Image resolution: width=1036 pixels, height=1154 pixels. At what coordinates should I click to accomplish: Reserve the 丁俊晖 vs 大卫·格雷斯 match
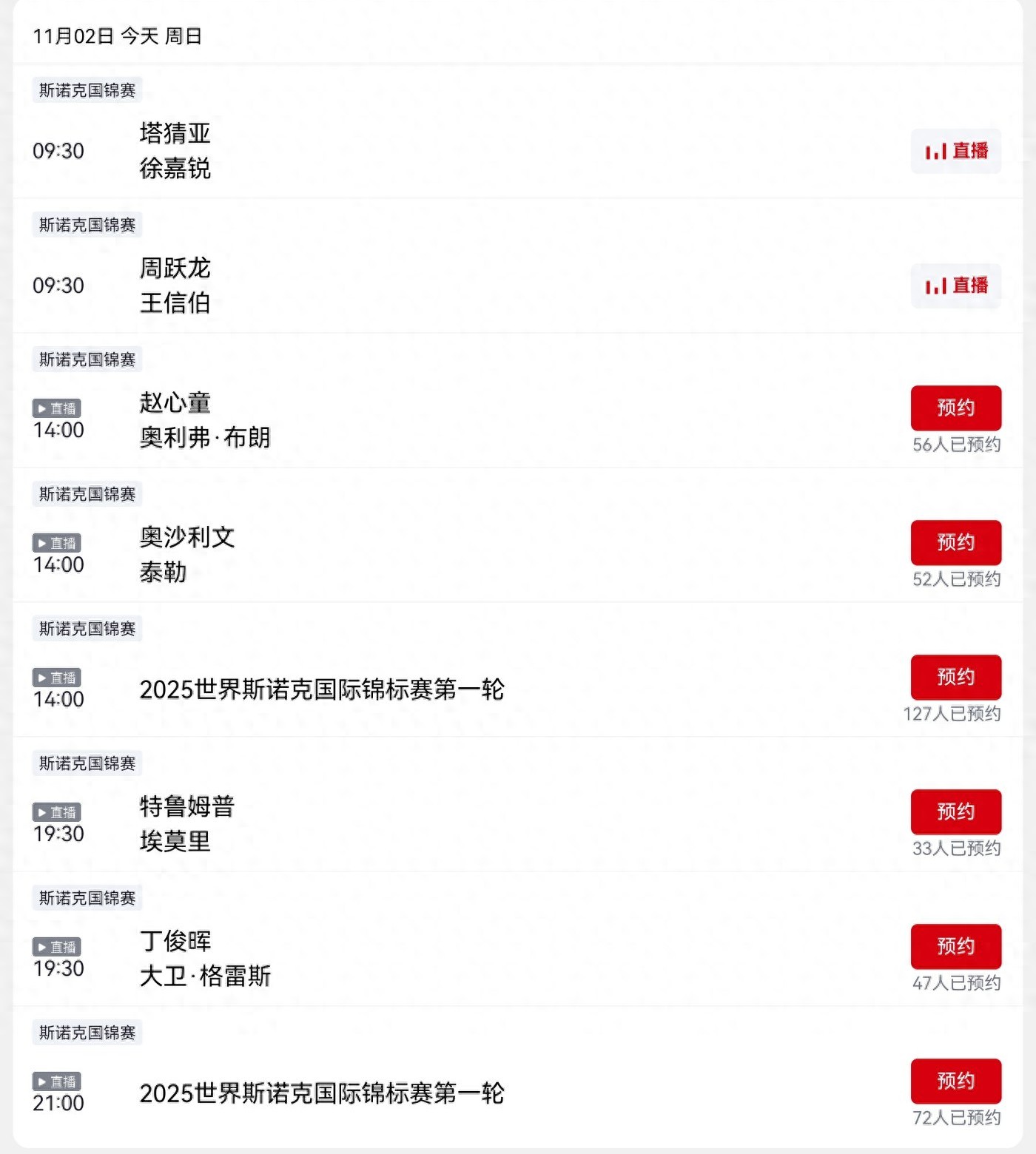pyautogui.click(x=955, y=945)
